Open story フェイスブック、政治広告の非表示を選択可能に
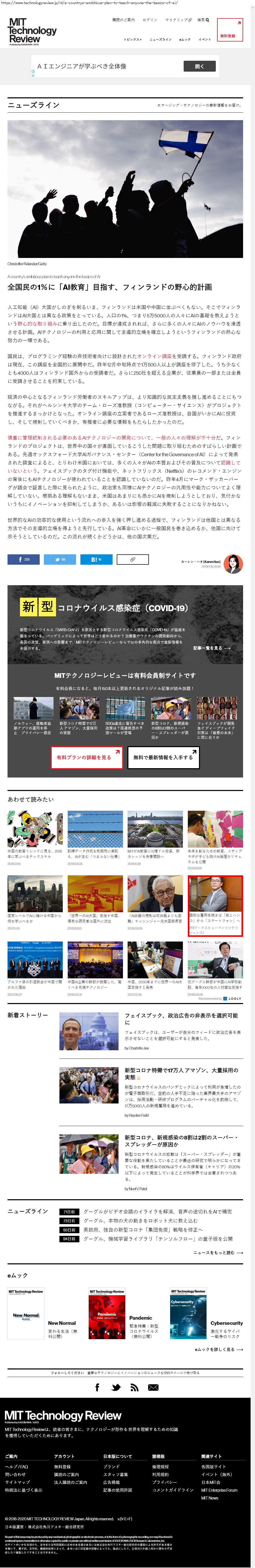 (x=181, y=1019)
